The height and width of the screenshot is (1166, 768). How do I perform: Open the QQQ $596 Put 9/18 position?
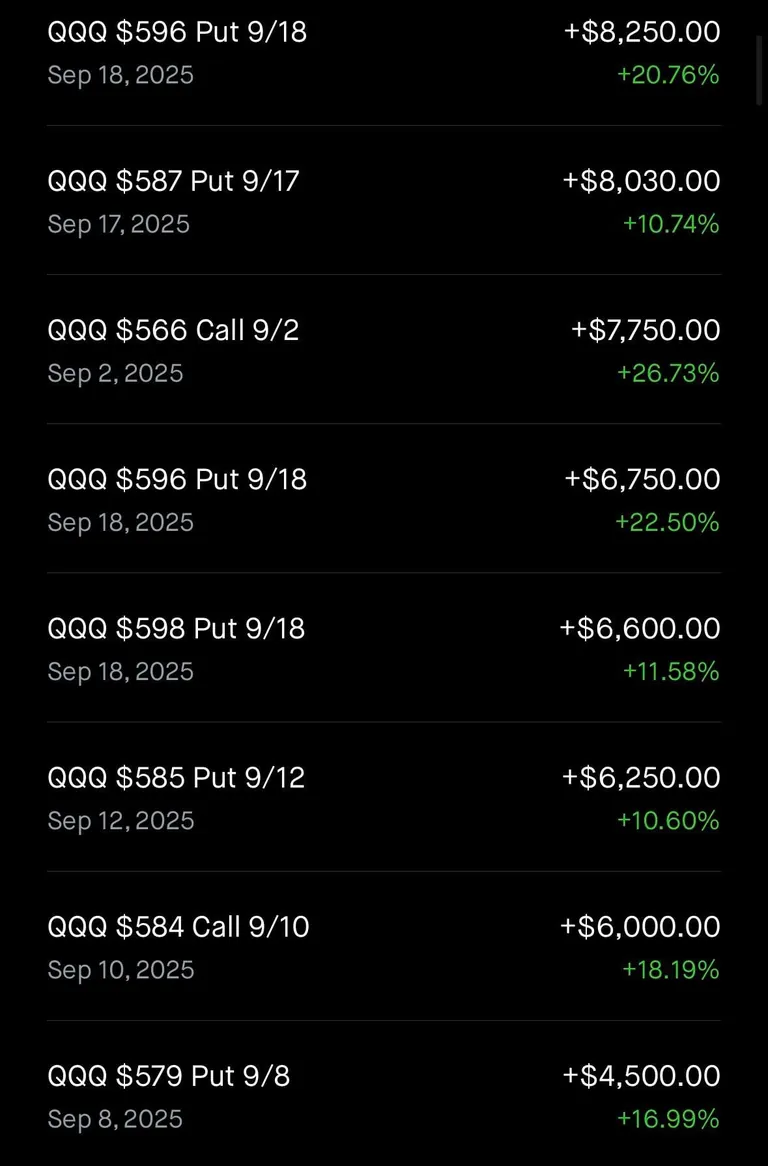click(x=177, y=32)
